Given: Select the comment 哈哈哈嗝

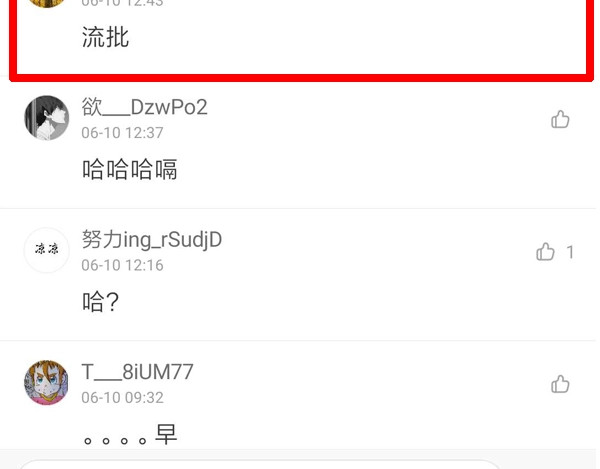Looking at the screenshot, I should (x=130, y=170).
